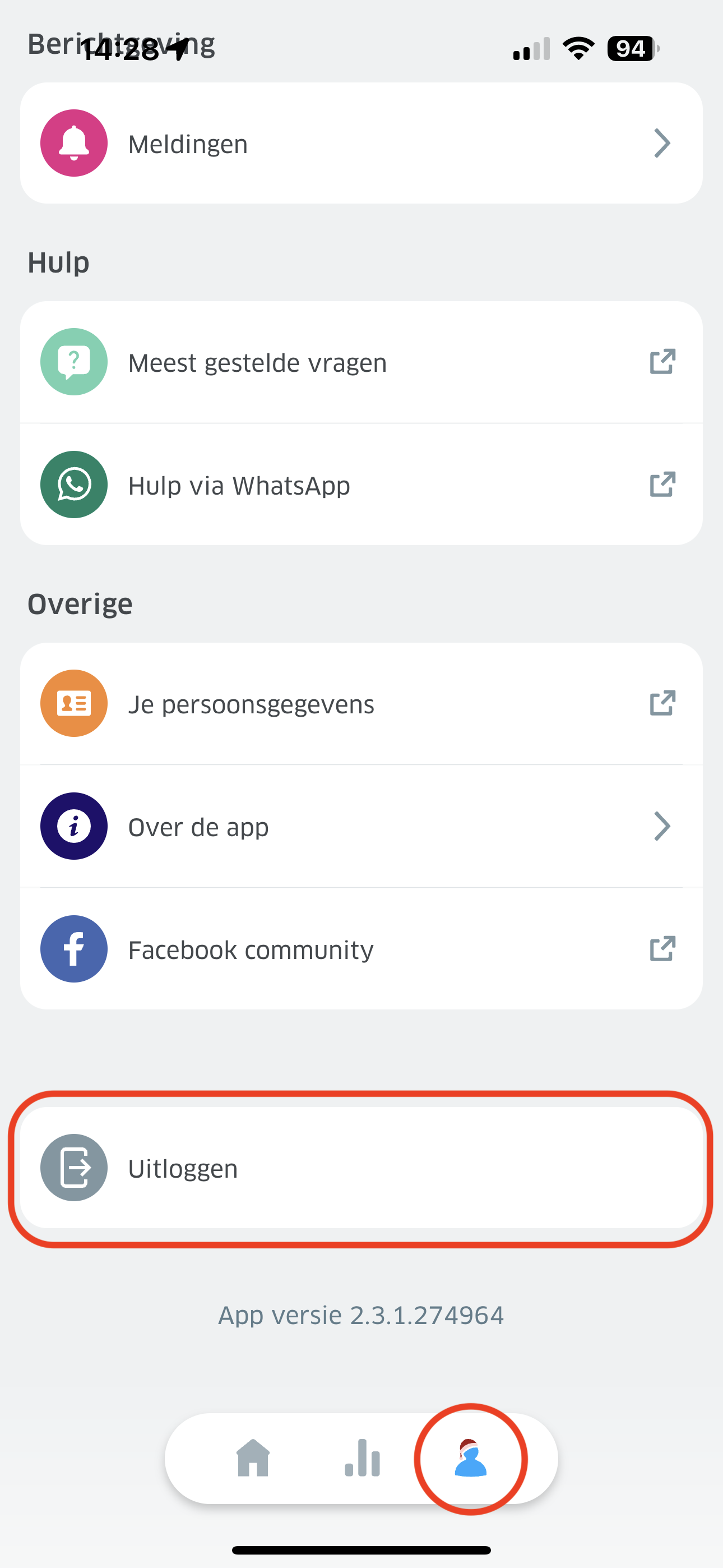Get help via WhatsApp
Screen dimensions: 723x1568
click(361, 485)
